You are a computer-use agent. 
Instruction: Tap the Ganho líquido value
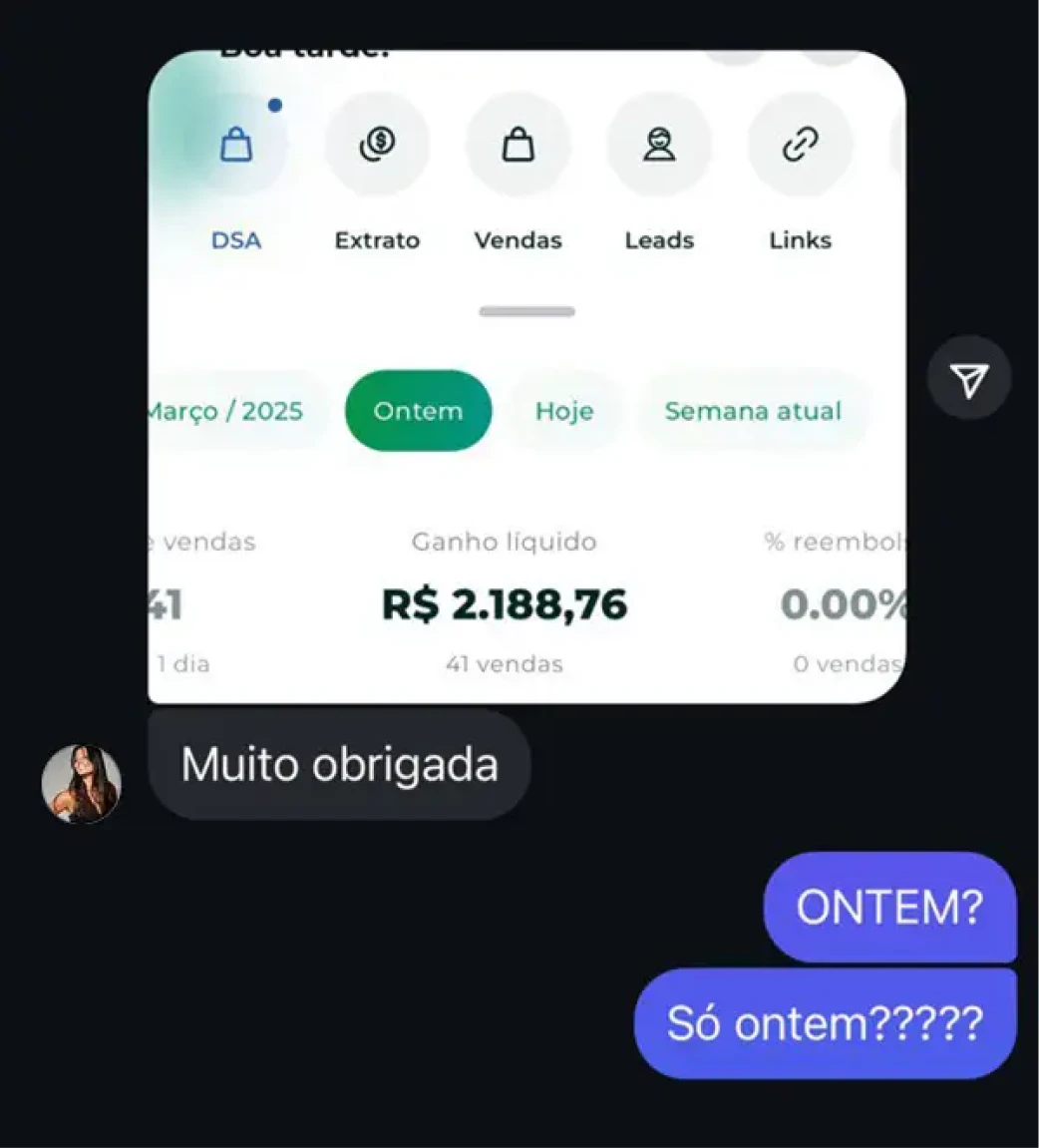506,602
